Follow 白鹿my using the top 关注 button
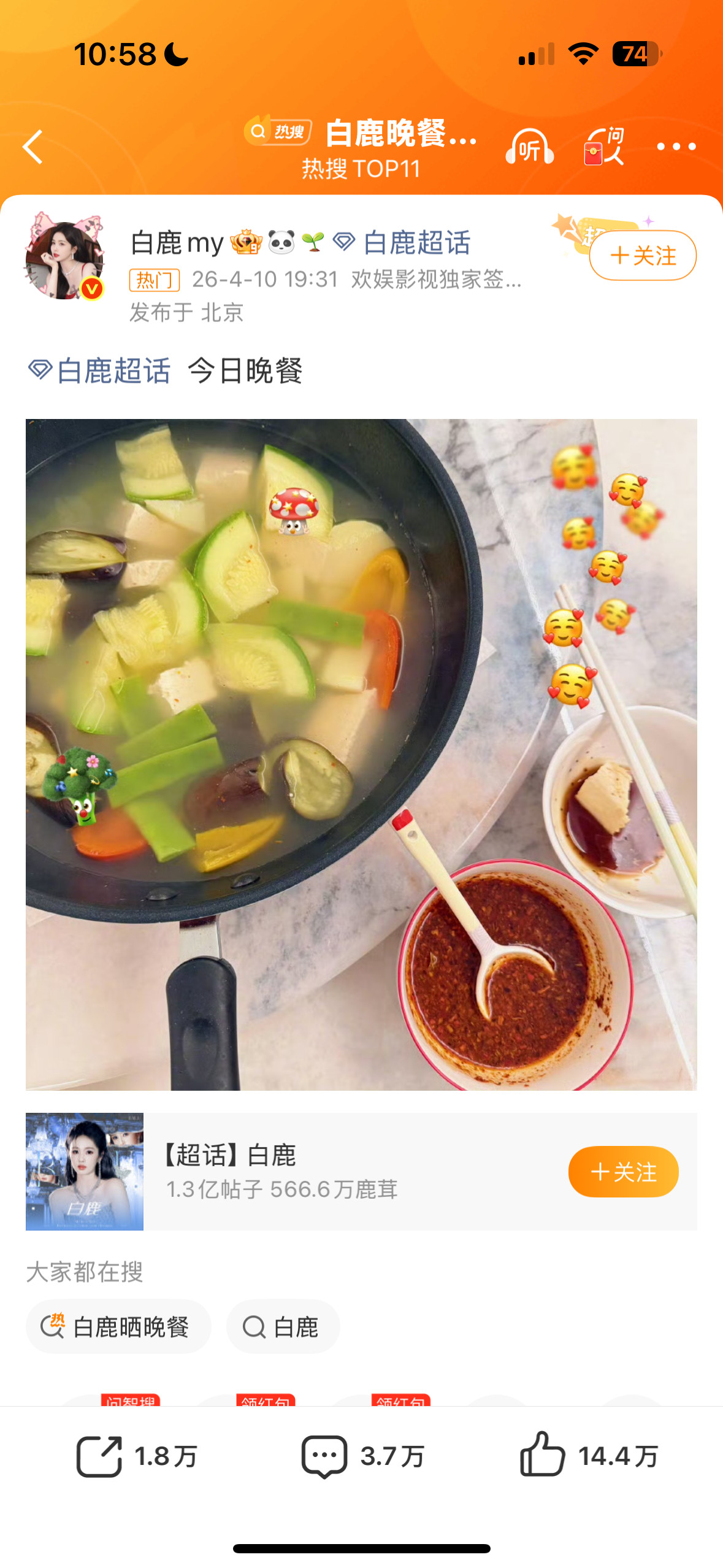 pyautogui.click(x=643, y=255)
